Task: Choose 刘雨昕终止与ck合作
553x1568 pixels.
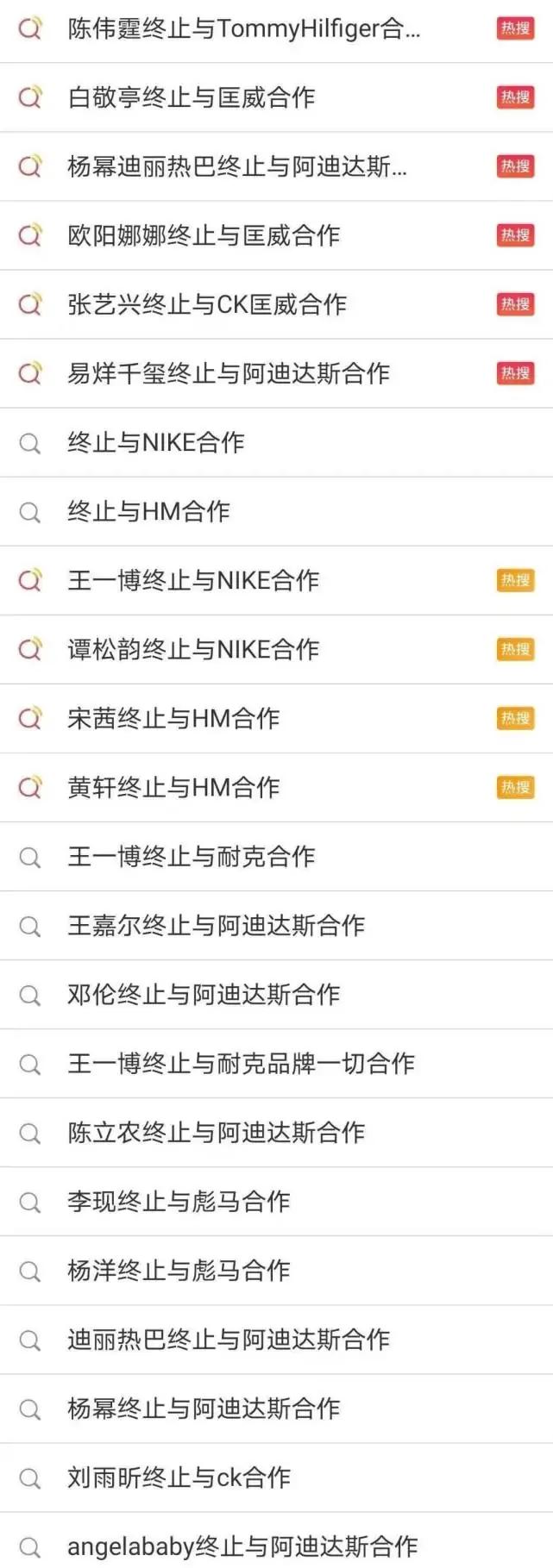Action: [x=179, y=1477]
